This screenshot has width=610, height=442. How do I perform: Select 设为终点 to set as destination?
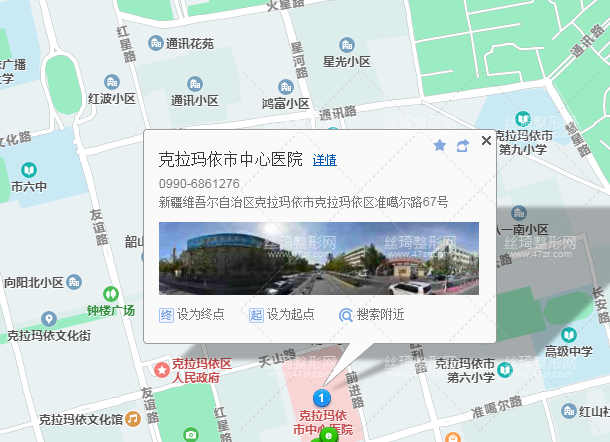point(192,314)
